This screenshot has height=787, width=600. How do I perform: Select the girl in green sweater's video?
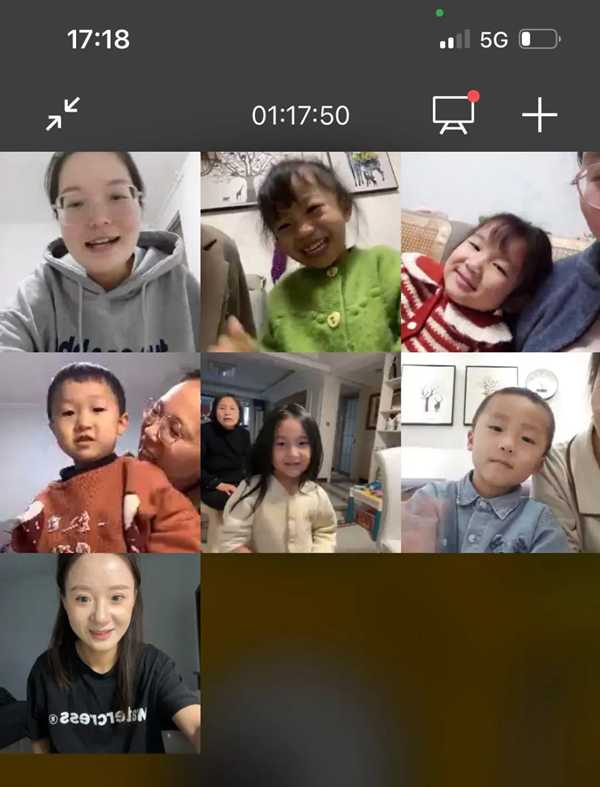point(301,251)
